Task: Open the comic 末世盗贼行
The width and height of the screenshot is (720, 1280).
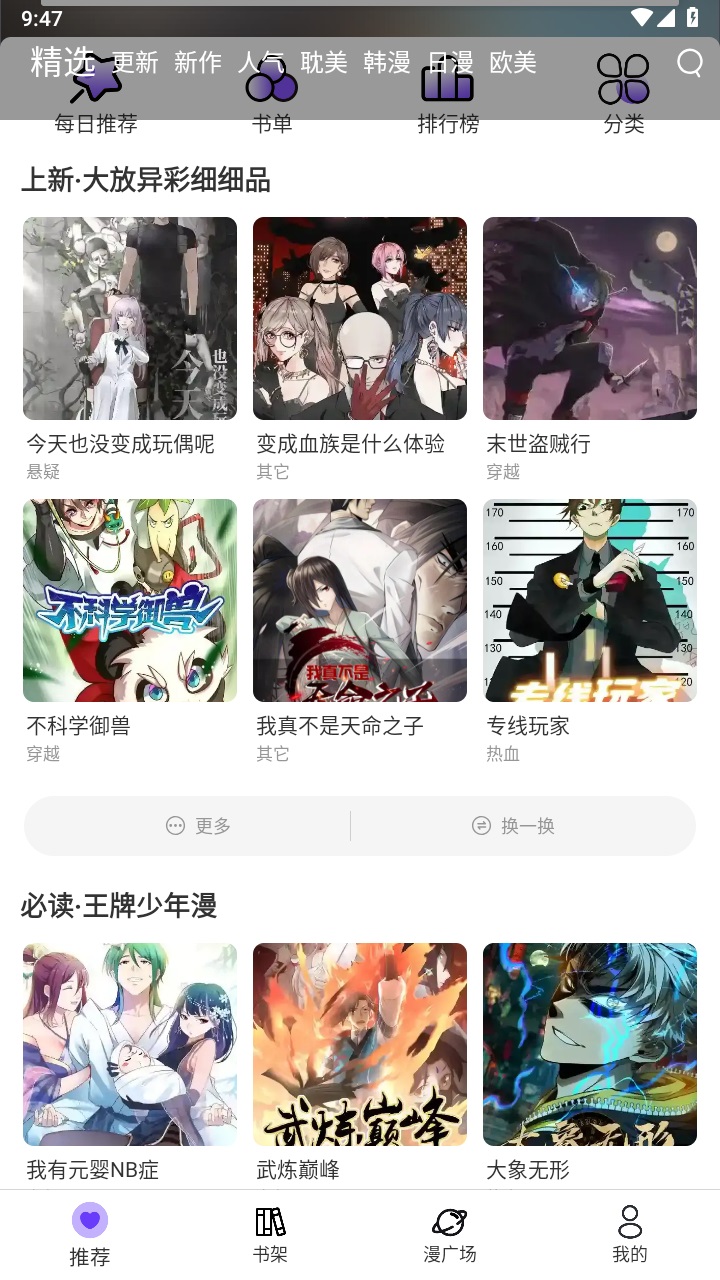Action: pyautogui.click(x=589, y=318)
